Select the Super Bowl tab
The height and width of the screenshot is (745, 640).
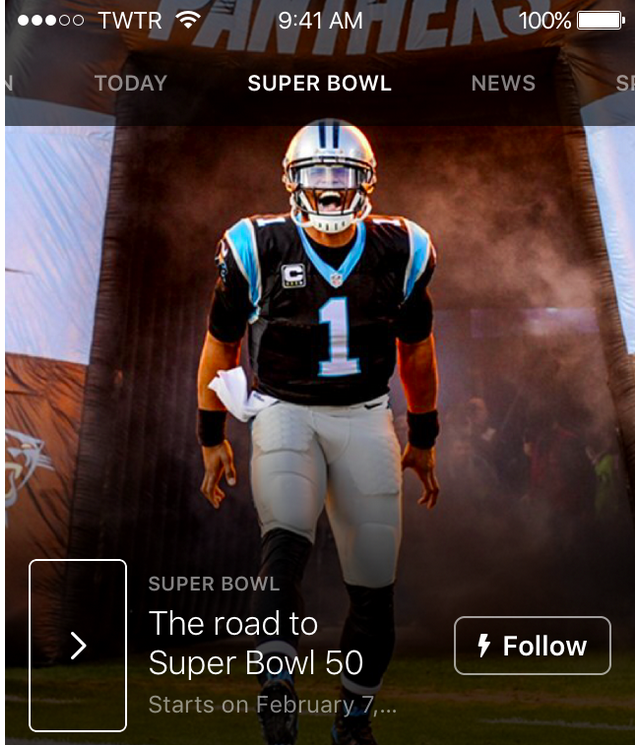click(319, 84)
